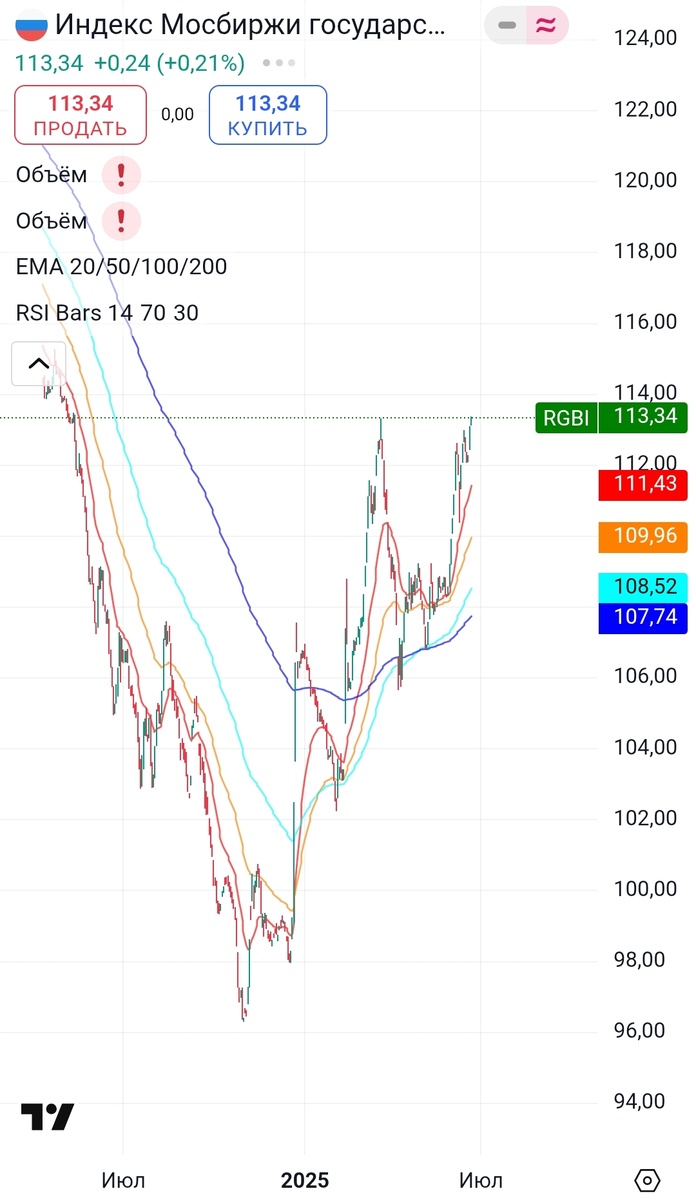Tap the second Объём indicator warning icon
Image resolution: width=696 pixels, height=1200 pixels.
pyautogui.click(x=121, y=221)
